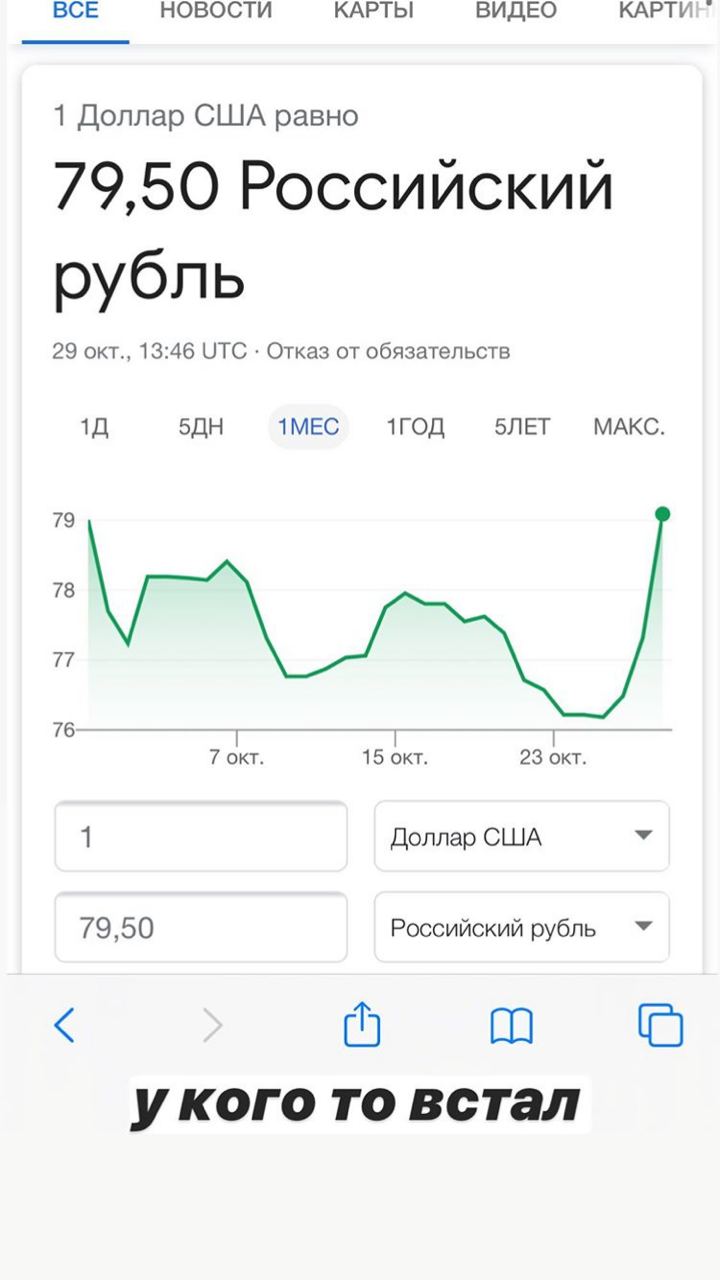Go back with the browser back arrow
Screen dimensions: 720x1280
(x=64, y=1025)
